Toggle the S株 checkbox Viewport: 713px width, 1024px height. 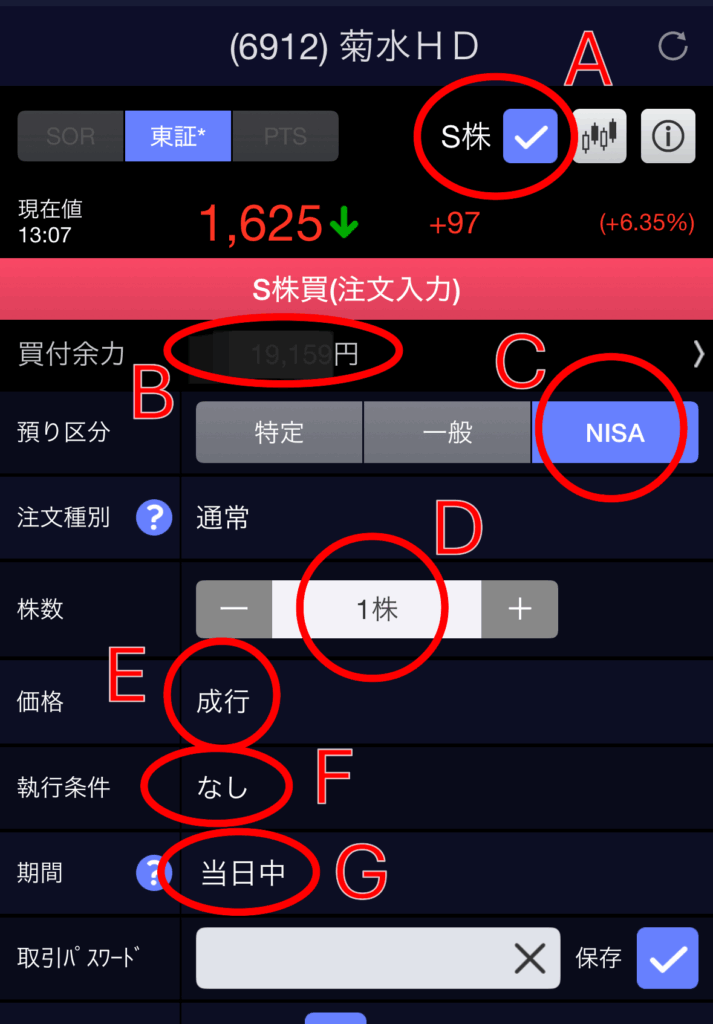pos(530,137)
